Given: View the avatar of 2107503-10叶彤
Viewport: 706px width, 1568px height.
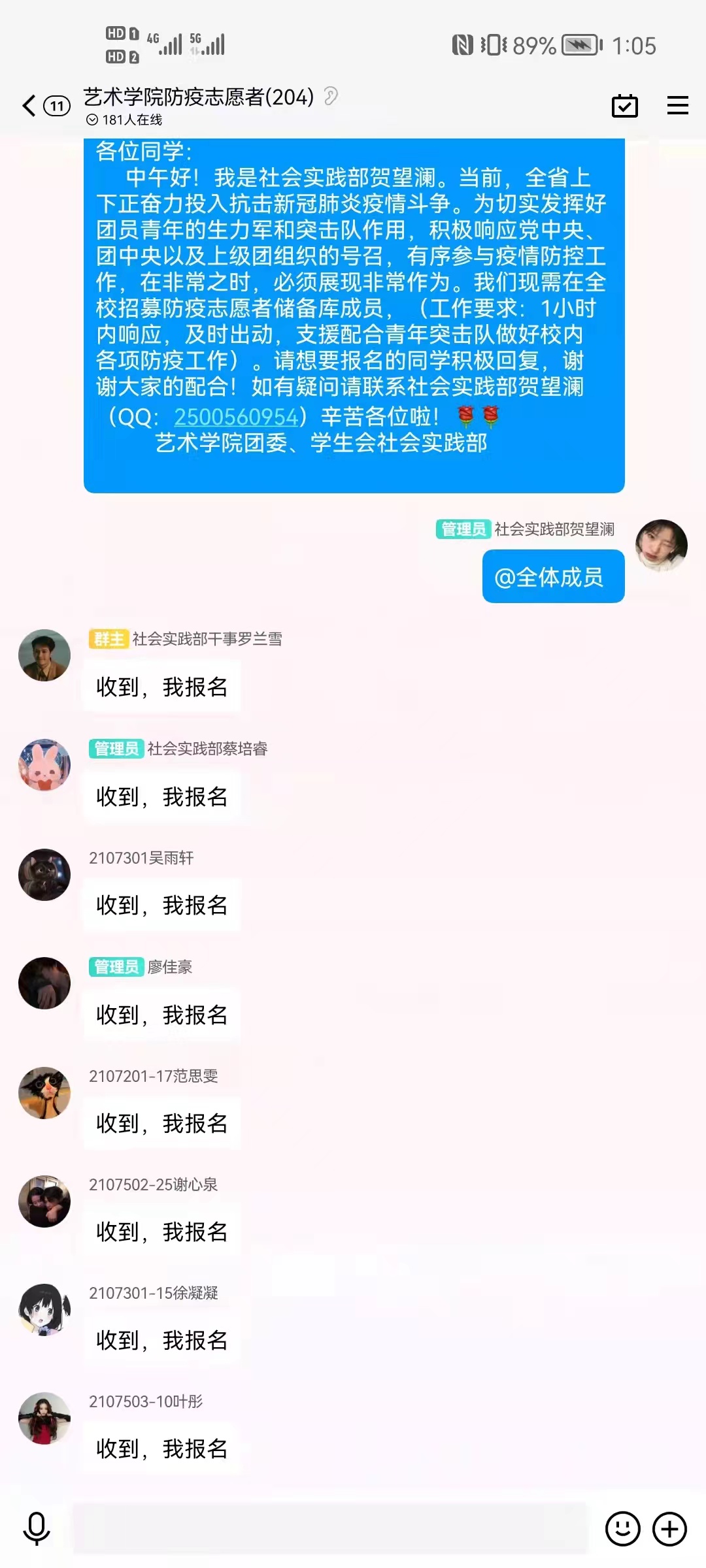Looking at the screenshot, I should pos(44,1418).
